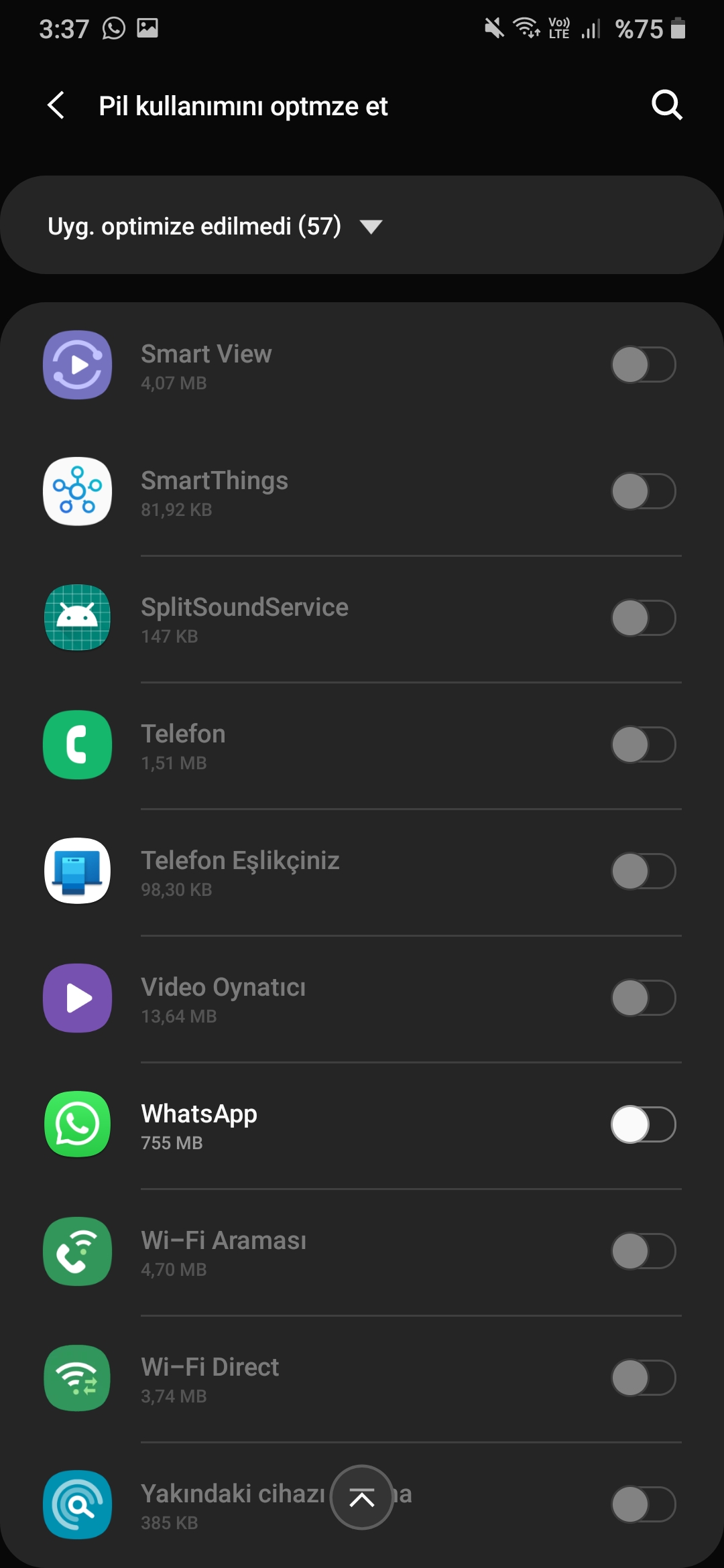Toggle Wi-Fi Direct switch
The width and height of the screenshot is (724, 1568).
644,1378
